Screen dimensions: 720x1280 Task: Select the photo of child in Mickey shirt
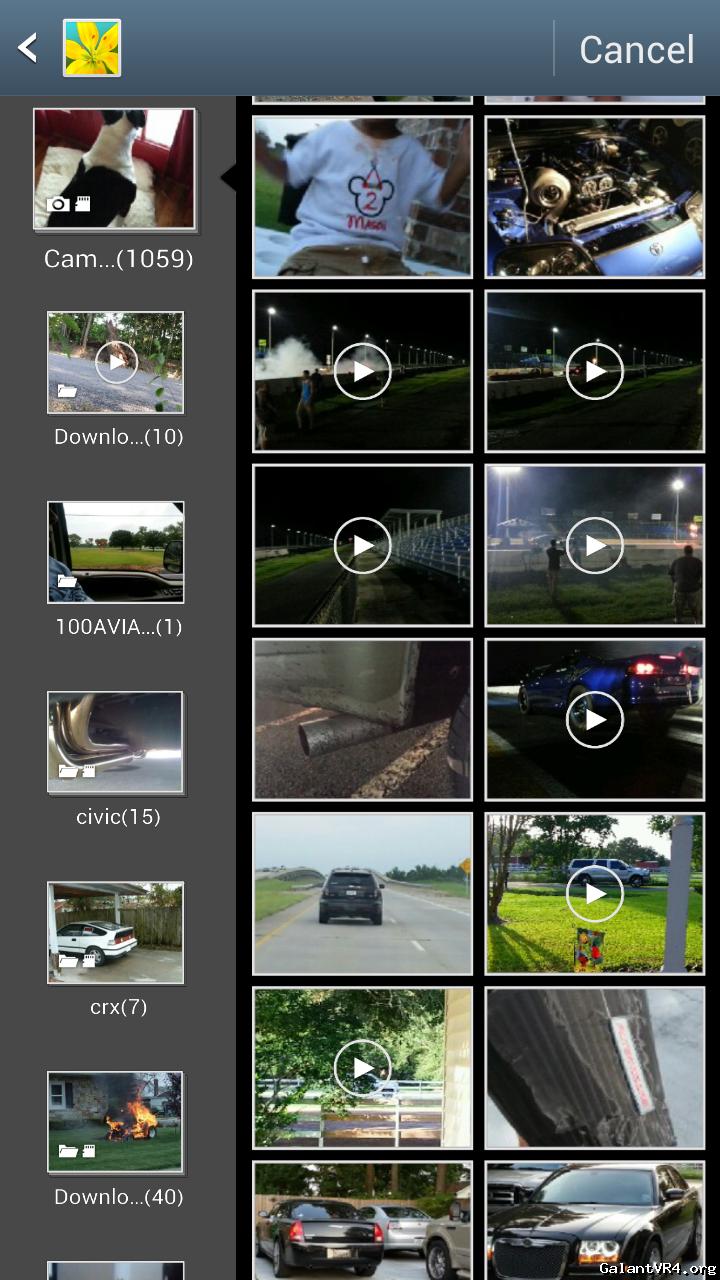362,197
